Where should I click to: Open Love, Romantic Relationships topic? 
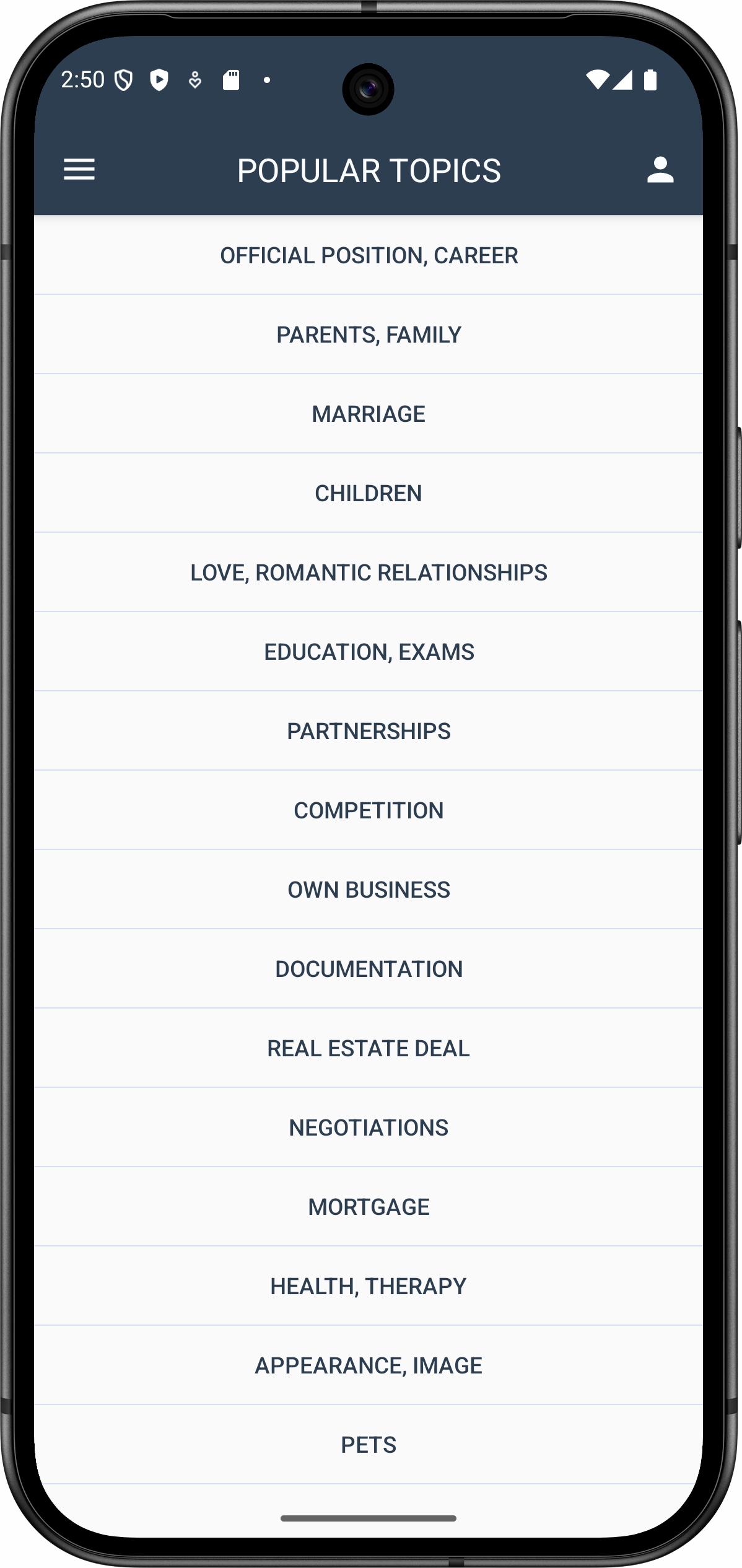369,572
